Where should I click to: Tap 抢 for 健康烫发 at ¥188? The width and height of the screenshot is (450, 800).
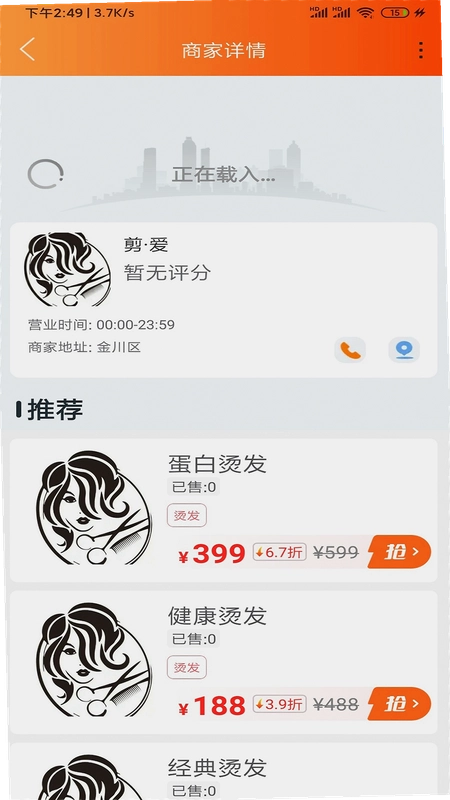coord(400,704)
